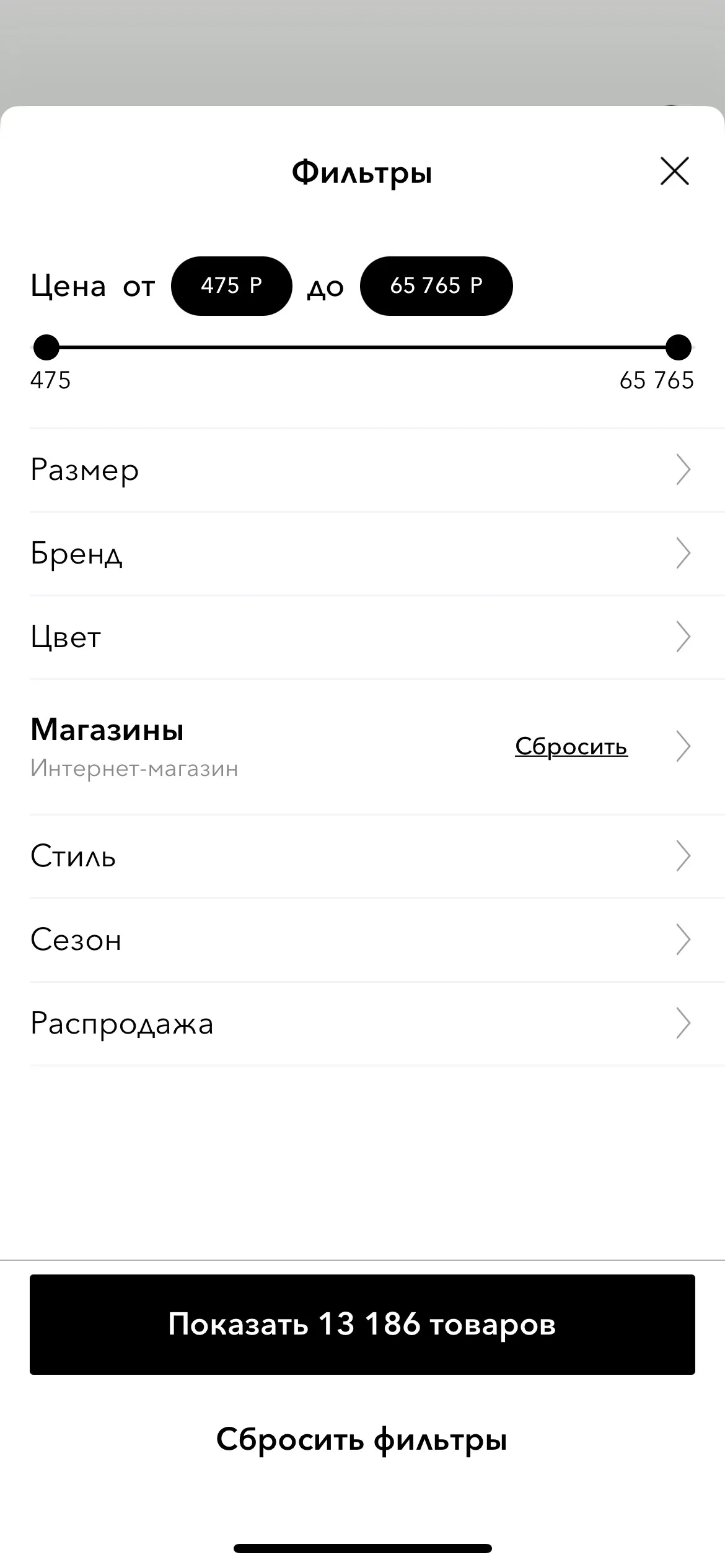Show the 13 186 товаров results
The width and height of the screenshot is (725, 1568).
coord(362,1324)
